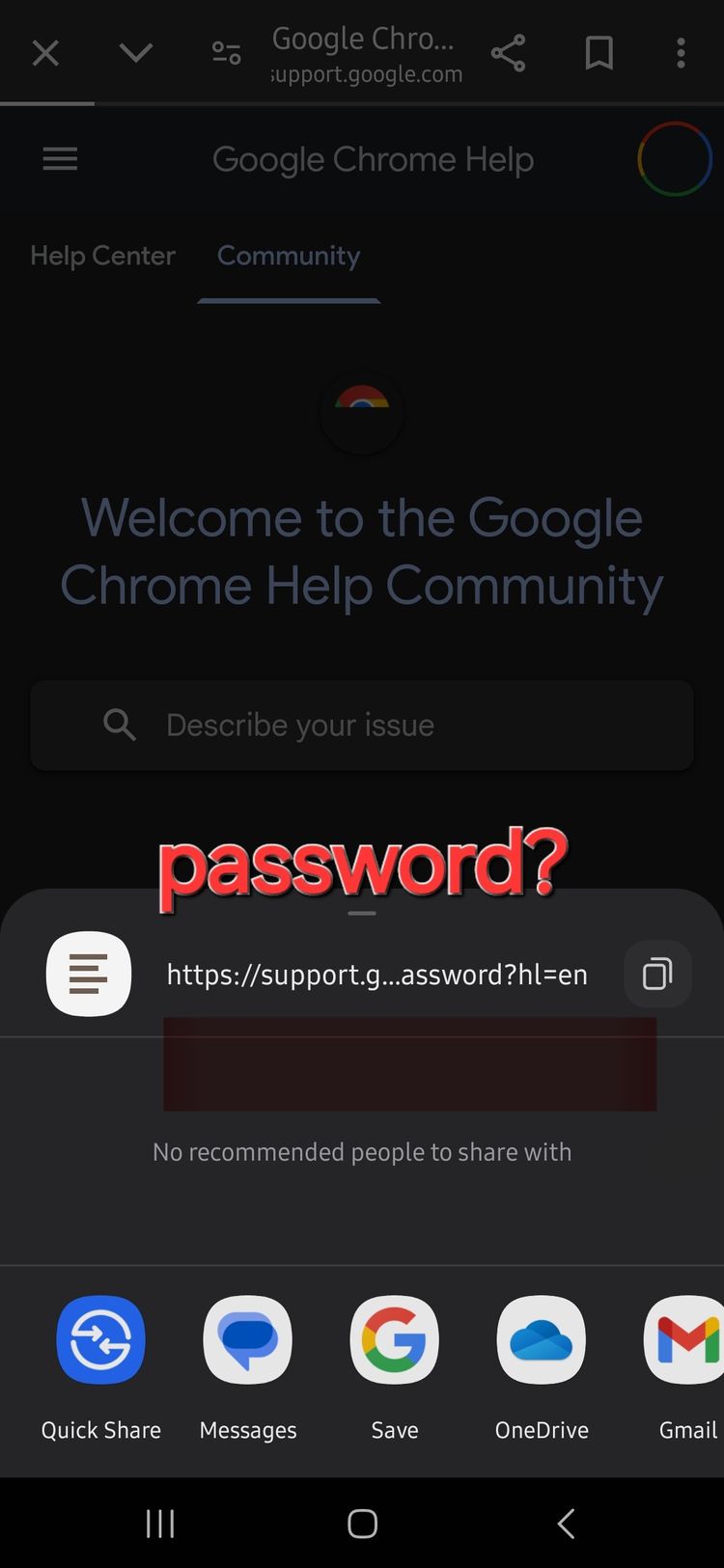Screen dimensions: 724x1568
Task: Minimize the tab with the down chevron
Action: 136,52
